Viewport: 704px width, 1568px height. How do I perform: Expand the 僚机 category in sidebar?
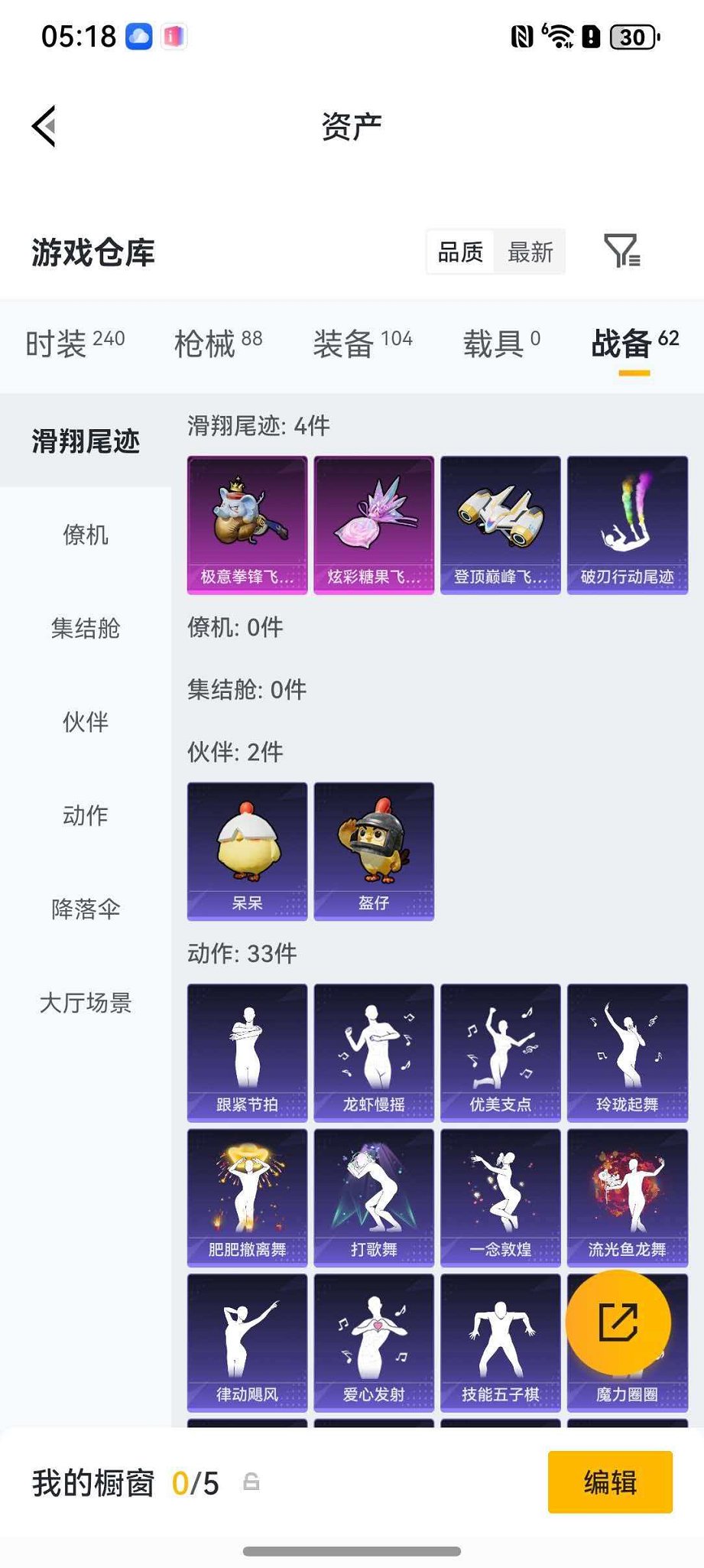click(x=85, y=535)
